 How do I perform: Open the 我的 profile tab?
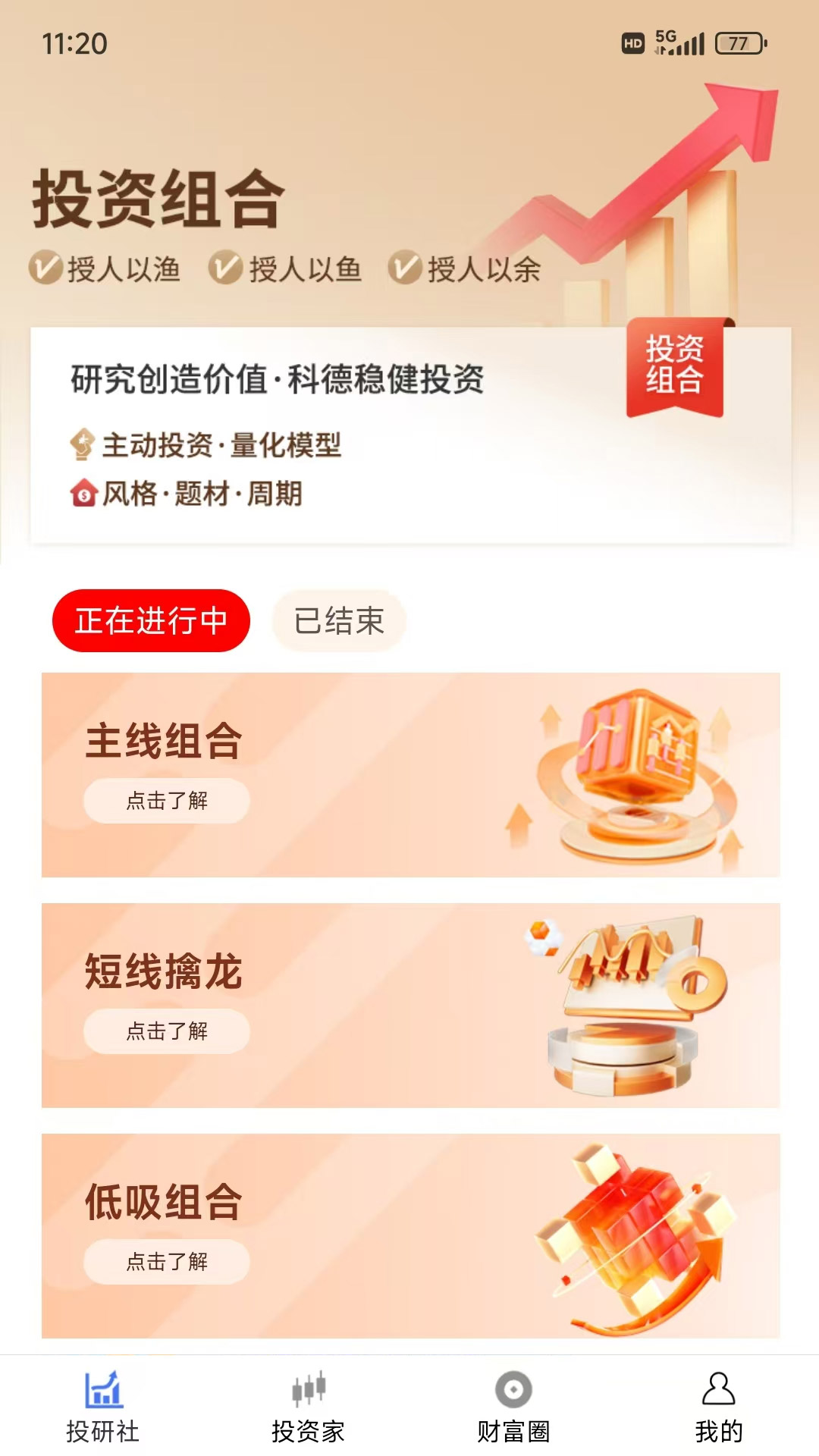click(x=718, y=1407)
